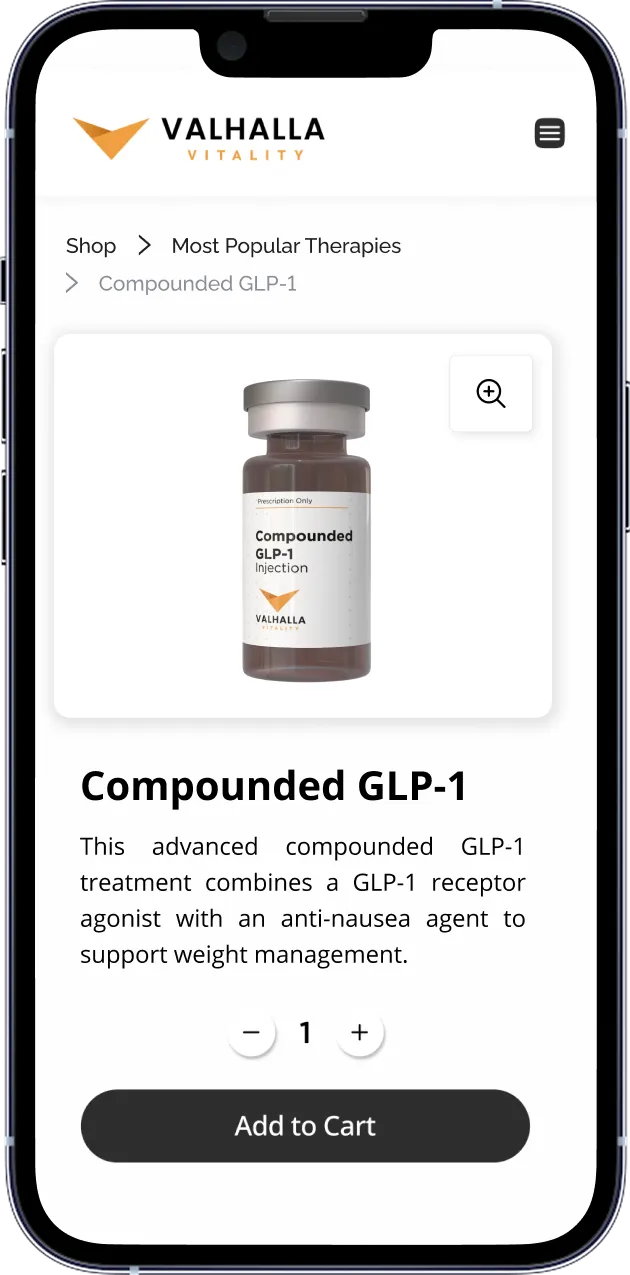The height and width of the screenshot is (1275, 630).
Task: Decrease quantity with minus button
Action: click(x=251, y=1033)
